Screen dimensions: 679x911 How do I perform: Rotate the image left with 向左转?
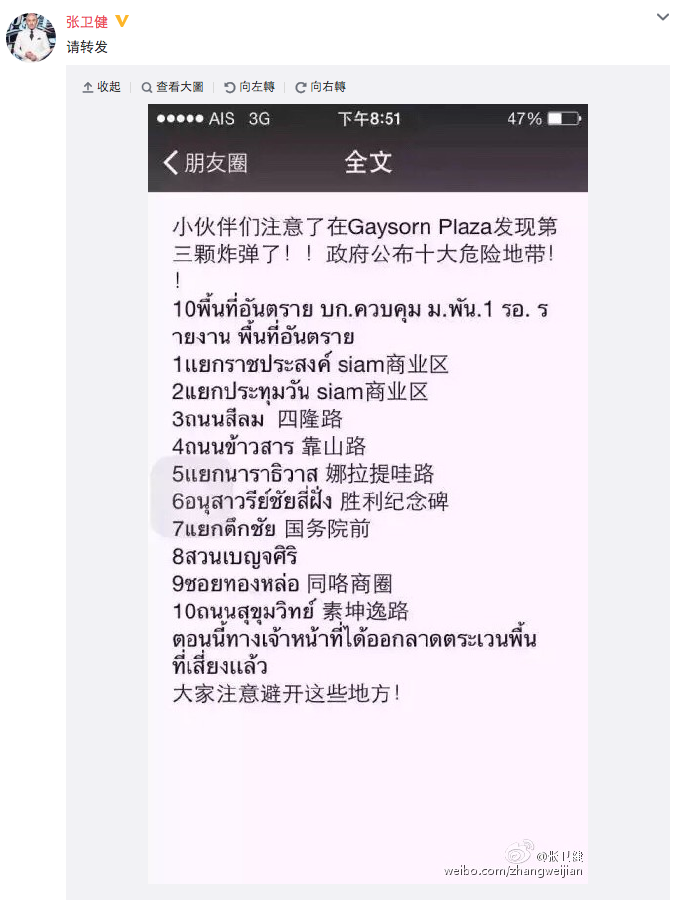(250, 87)
